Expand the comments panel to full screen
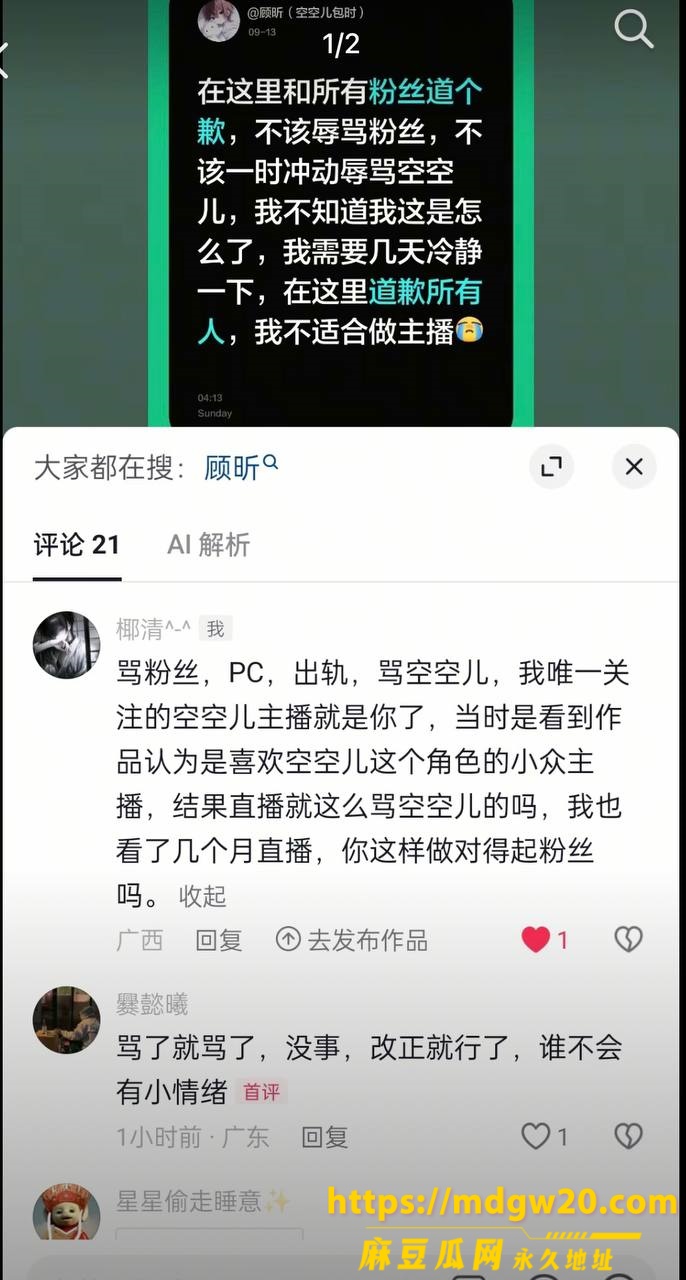 (551, 466)
